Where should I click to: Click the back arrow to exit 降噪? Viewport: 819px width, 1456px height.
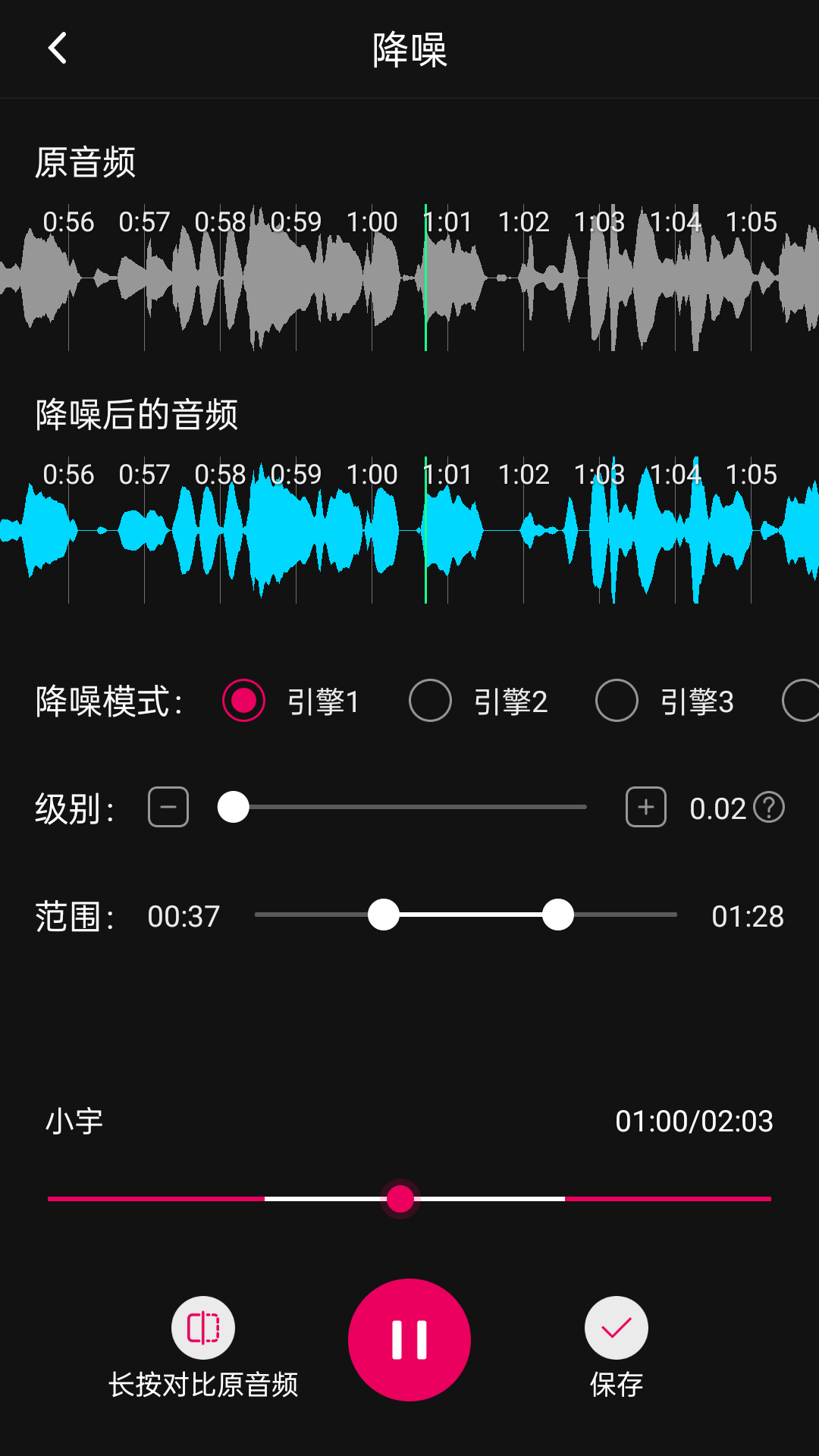[55, 49]
